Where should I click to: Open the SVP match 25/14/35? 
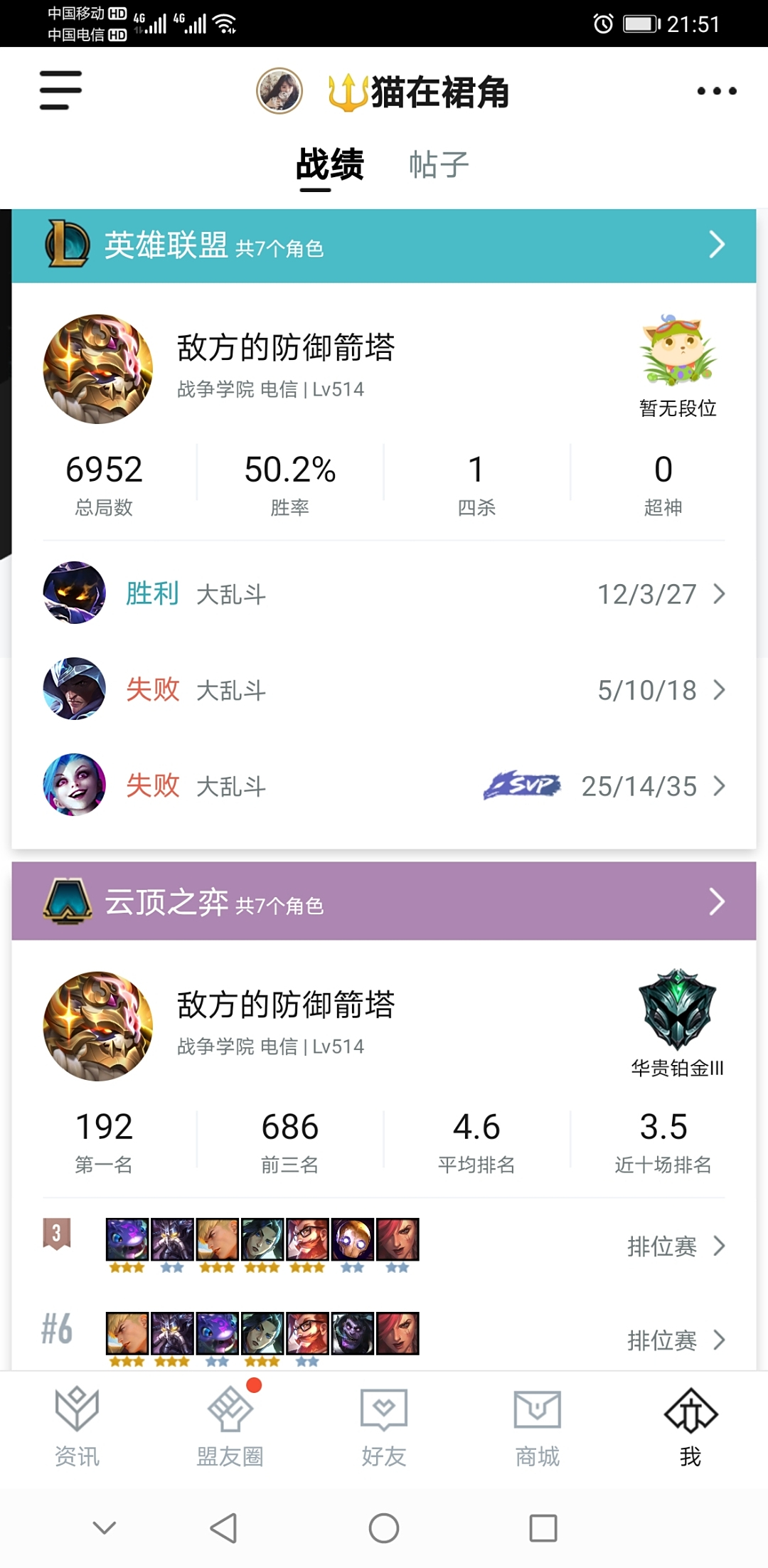[384, 785]
